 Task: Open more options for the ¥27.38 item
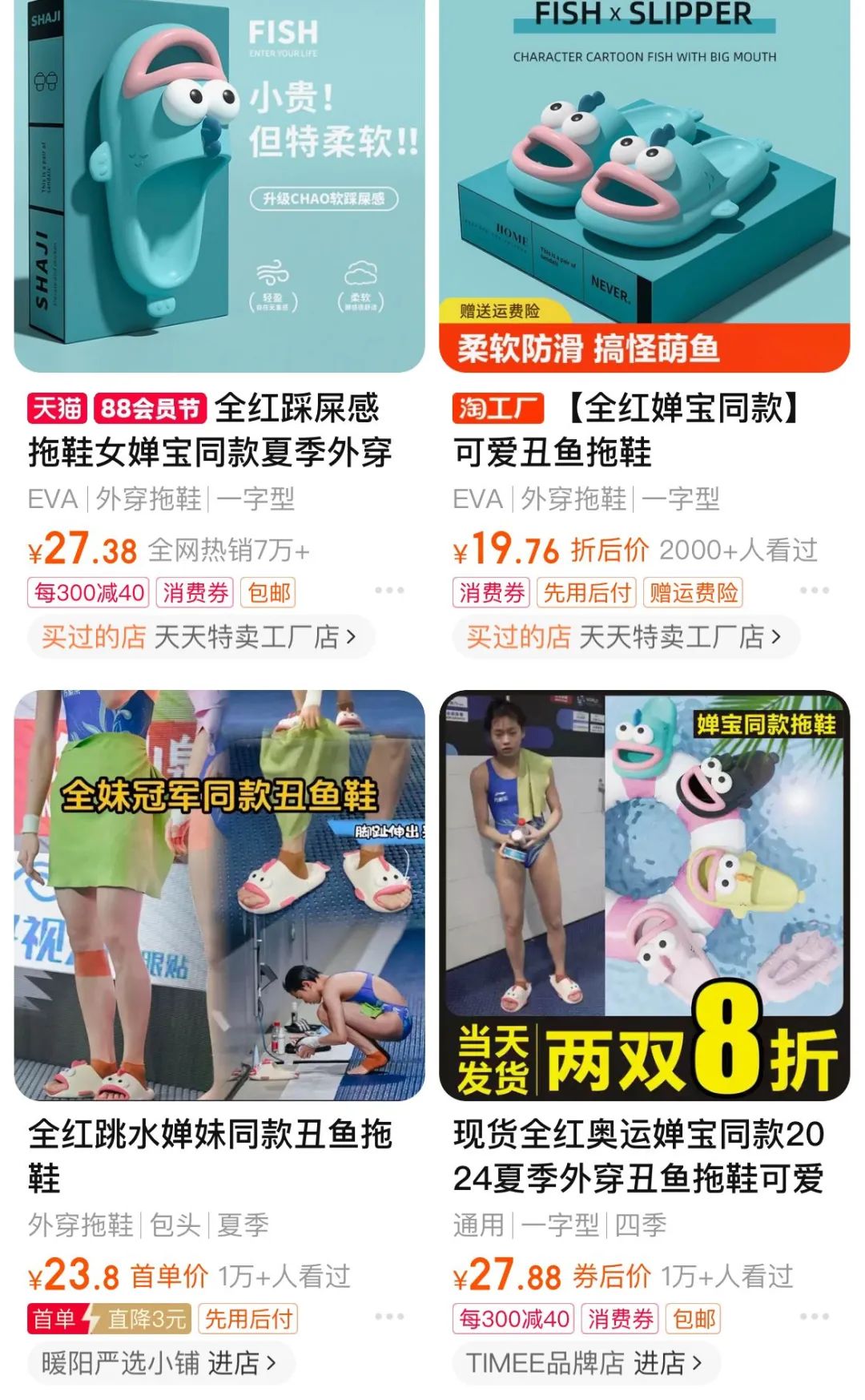[x=389, y=591]
